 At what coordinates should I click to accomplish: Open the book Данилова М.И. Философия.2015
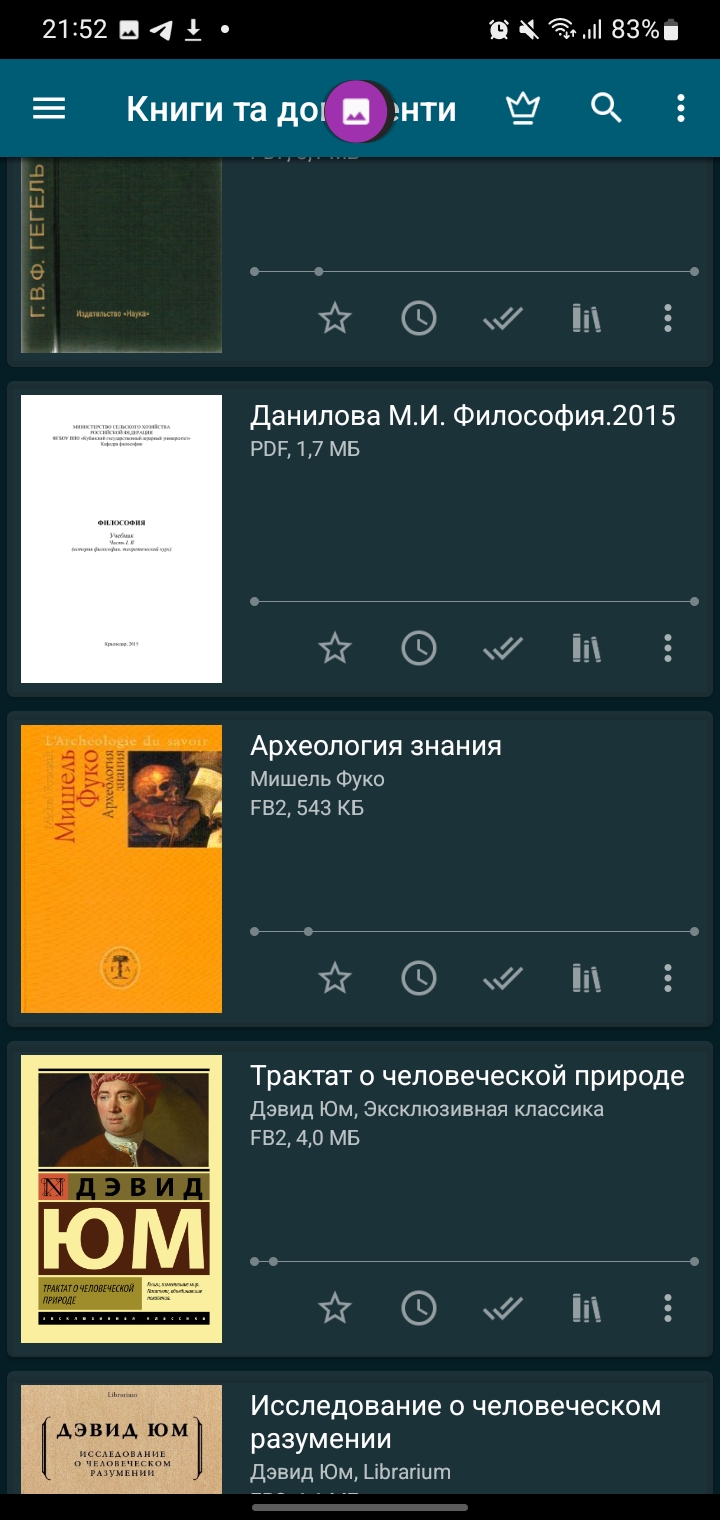[x=462, y=415]
